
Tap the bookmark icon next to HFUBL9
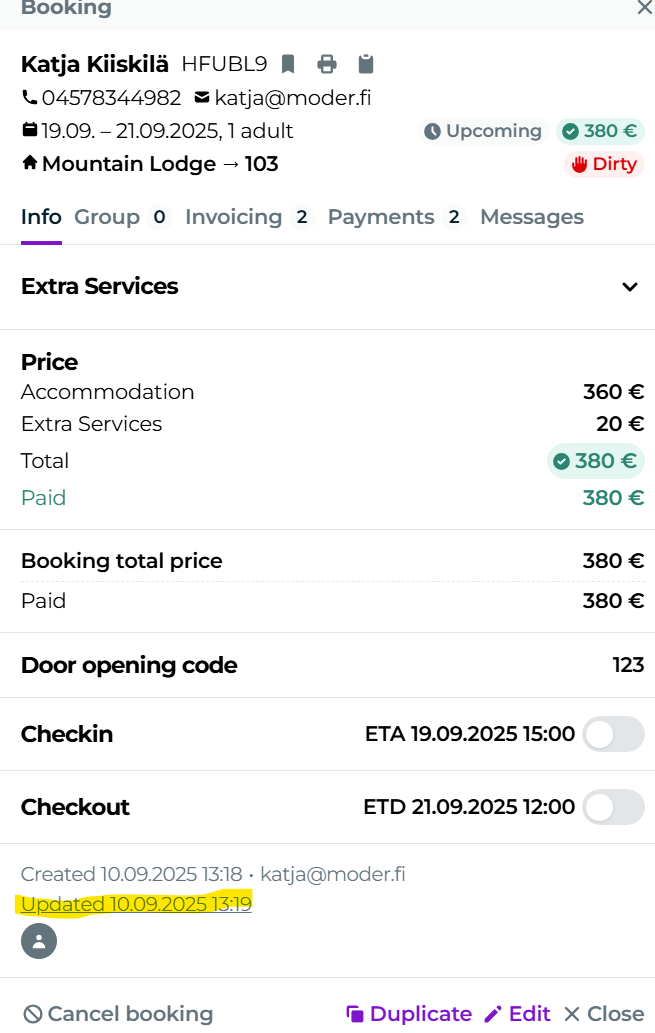[288, 64]
